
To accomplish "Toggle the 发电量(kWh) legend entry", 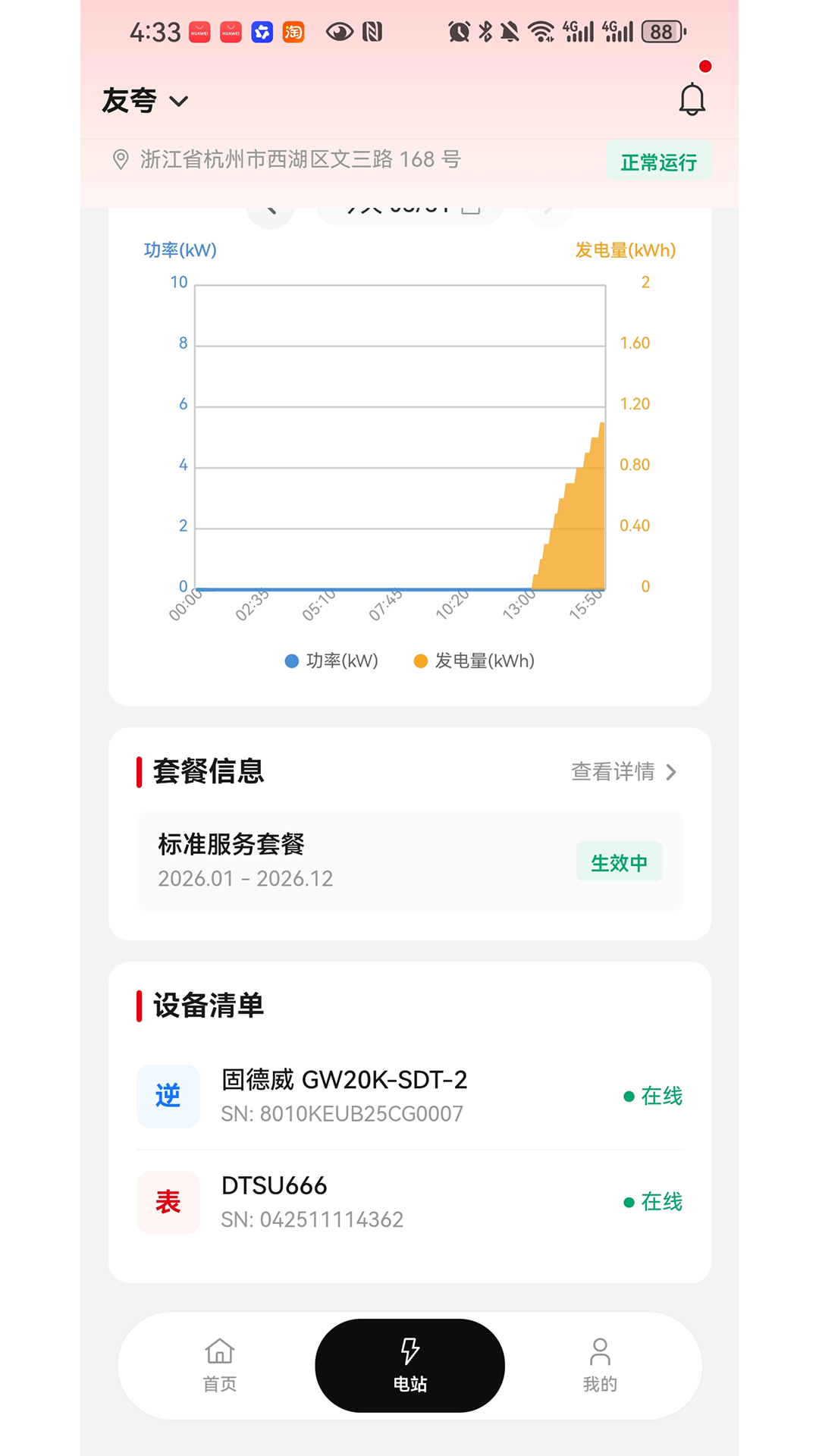I will point(475,661).
